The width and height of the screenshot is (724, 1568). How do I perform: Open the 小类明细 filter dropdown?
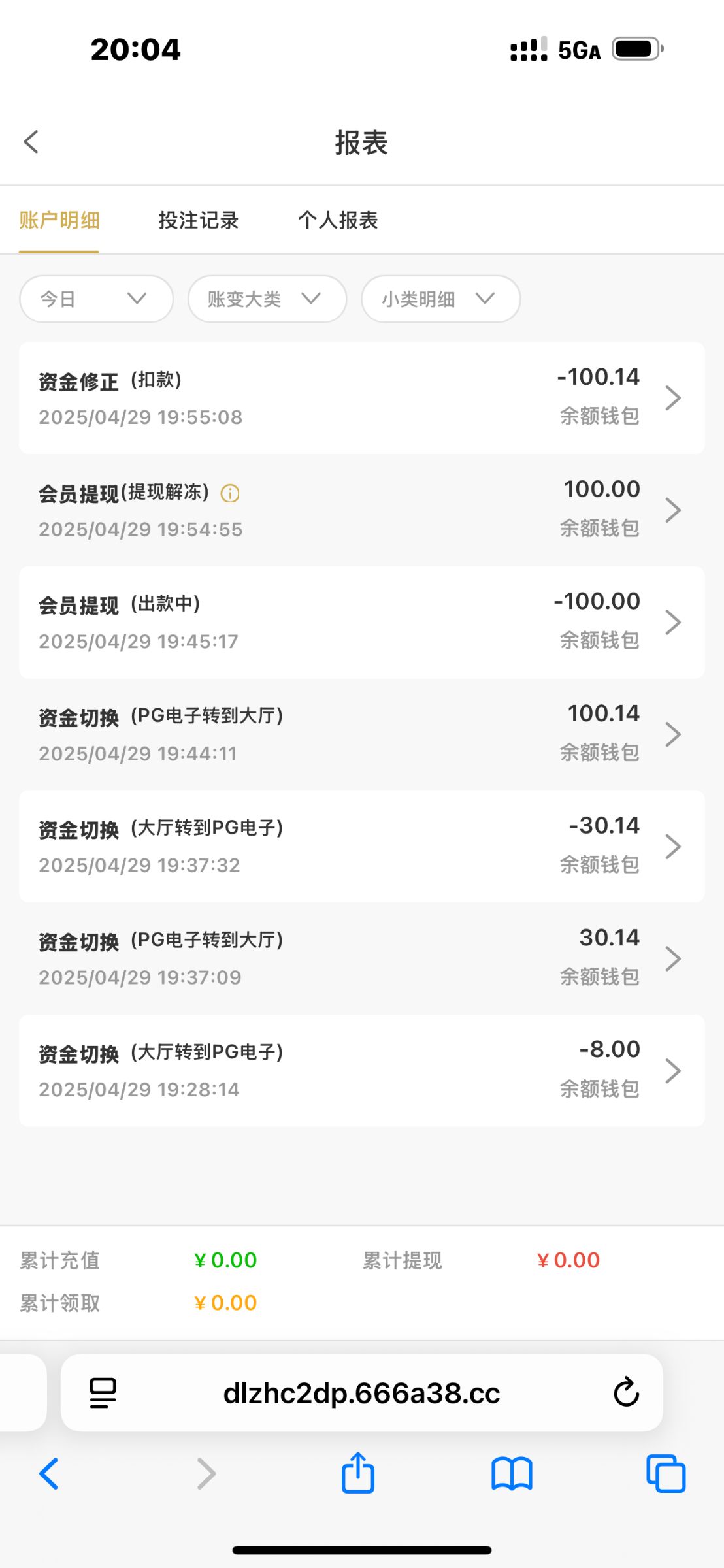point(440,299)
